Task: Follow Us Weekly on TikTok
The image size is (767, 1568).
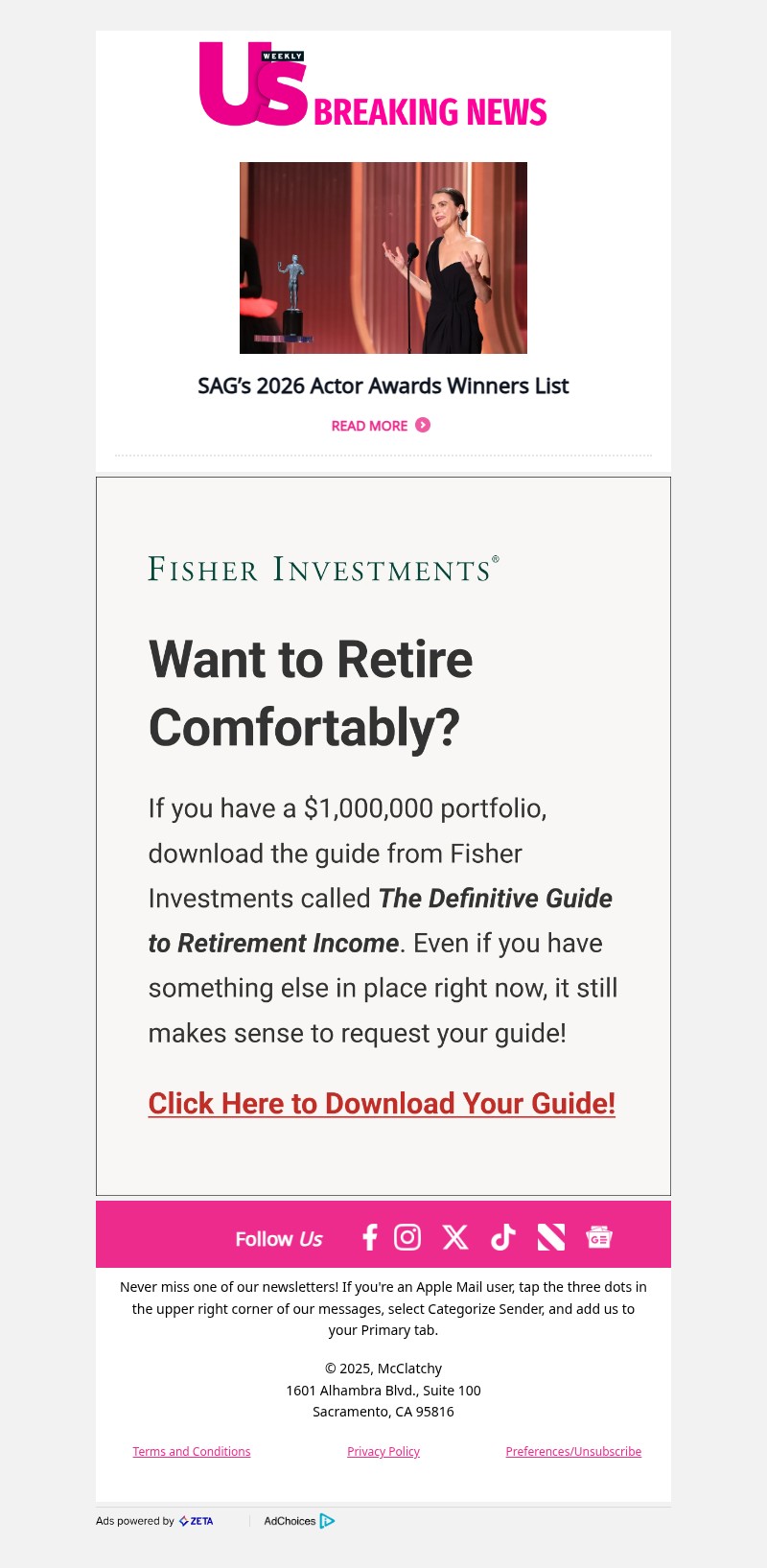Action: (x=503, y=1237)
